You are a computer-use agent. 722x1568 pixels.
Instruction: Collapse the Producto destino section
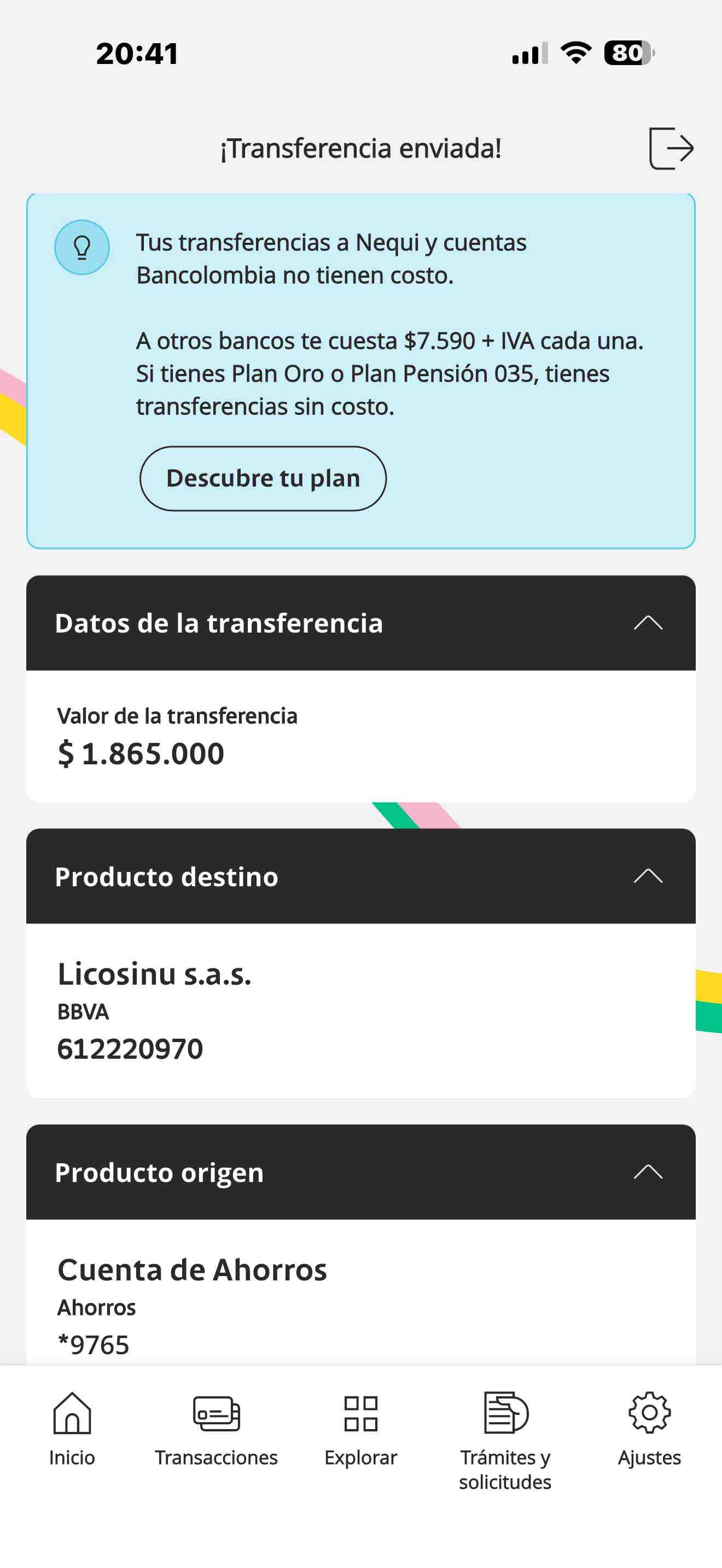648,876
